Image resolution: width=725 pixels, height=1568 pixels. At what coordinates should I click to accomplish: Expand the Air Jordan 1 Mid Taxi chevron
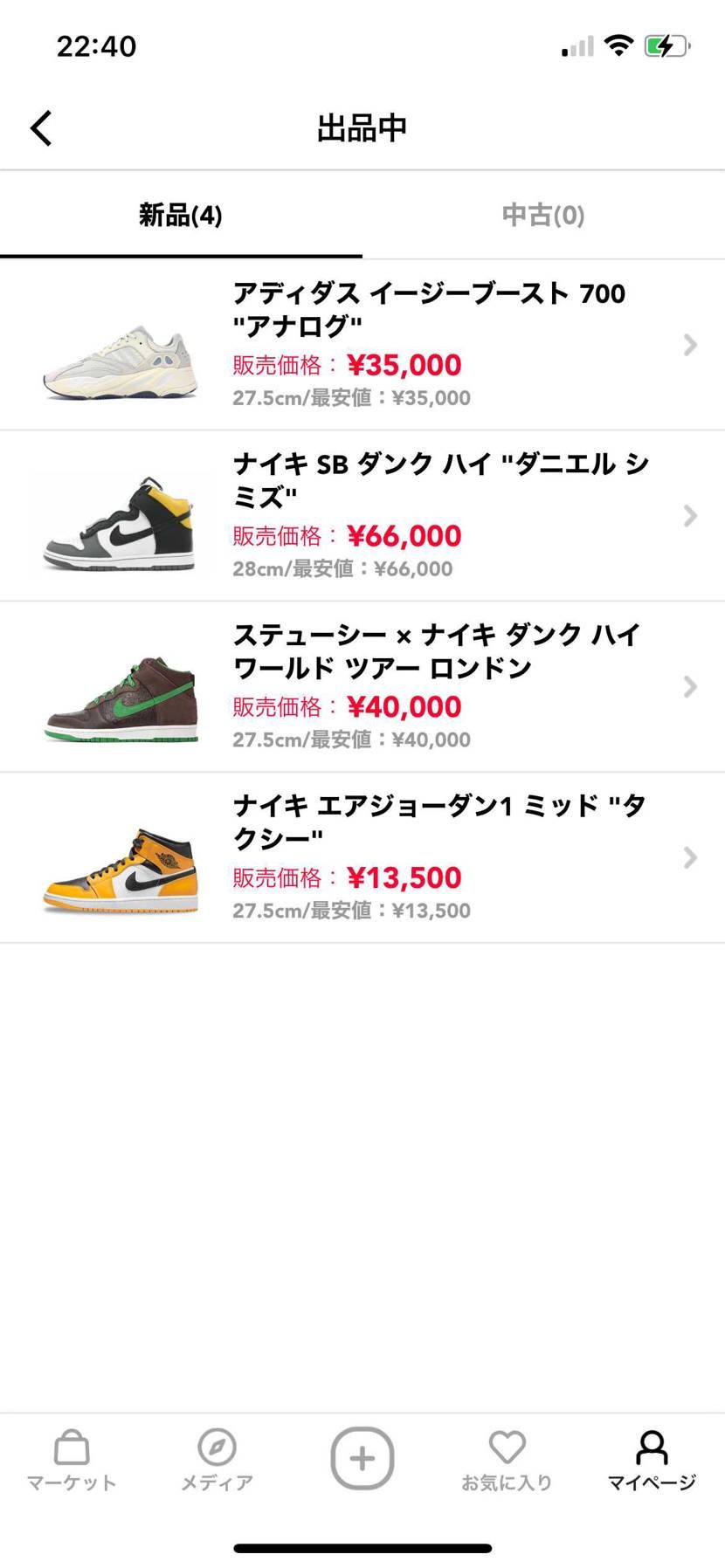point(691,858)
